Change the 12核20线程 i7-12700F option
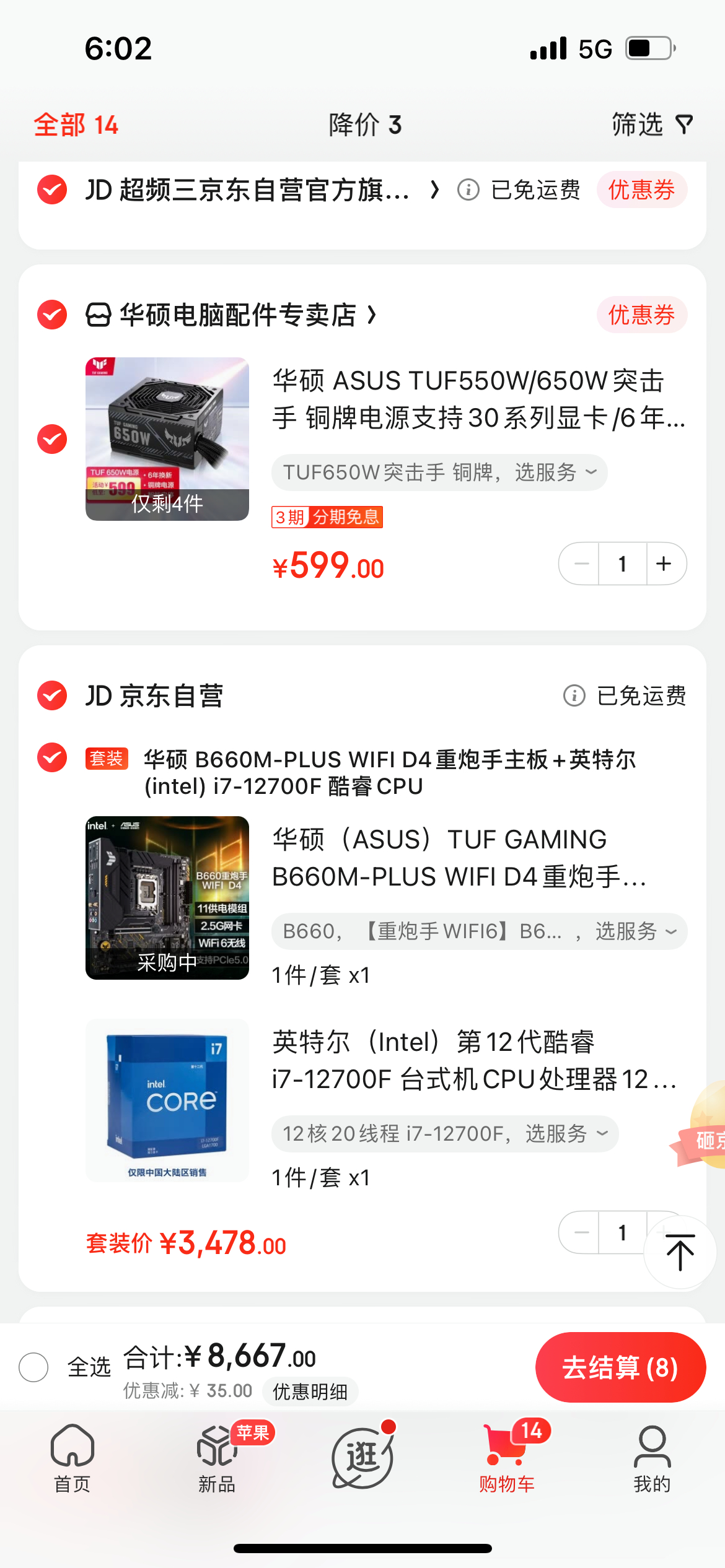 click(445, 1134)
